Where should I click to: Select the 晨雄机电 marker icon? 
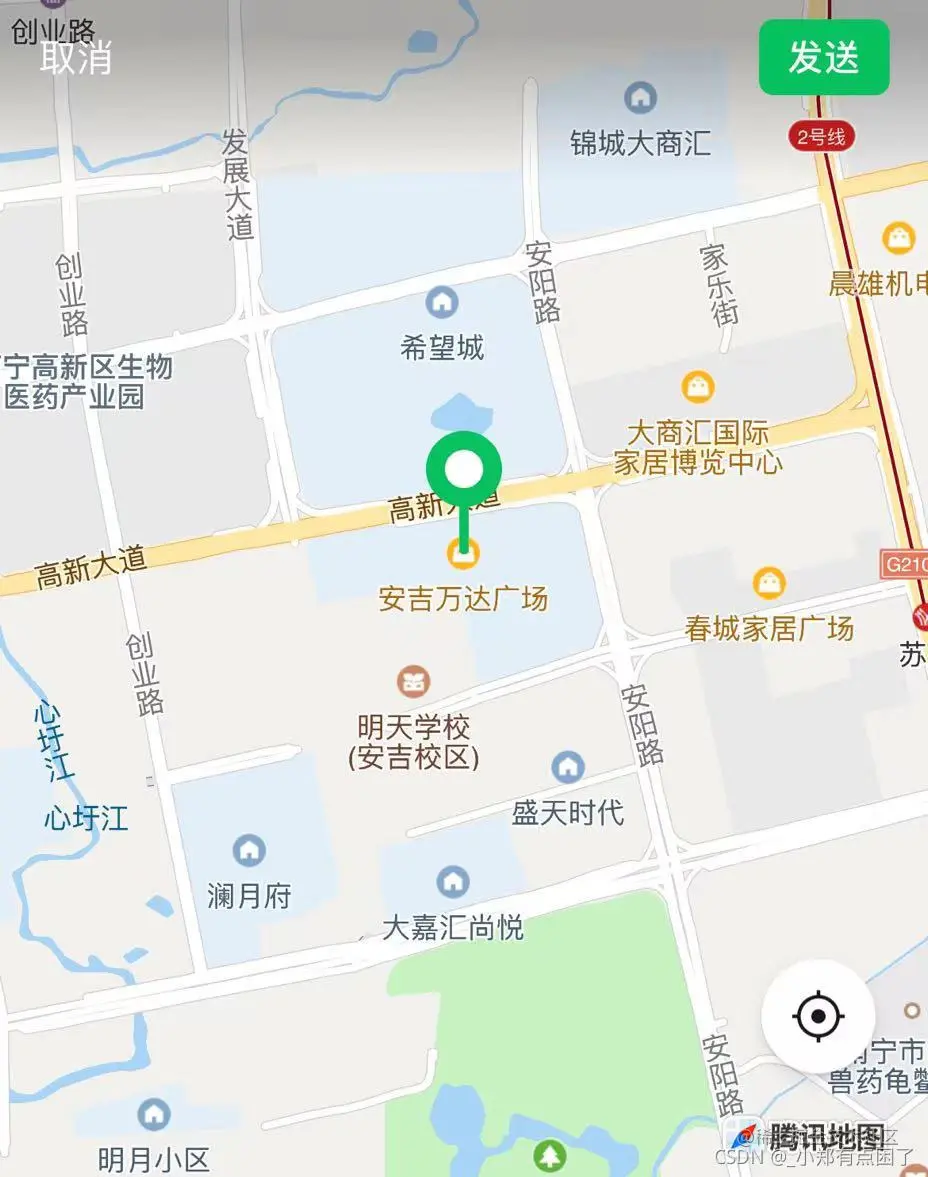897,239
